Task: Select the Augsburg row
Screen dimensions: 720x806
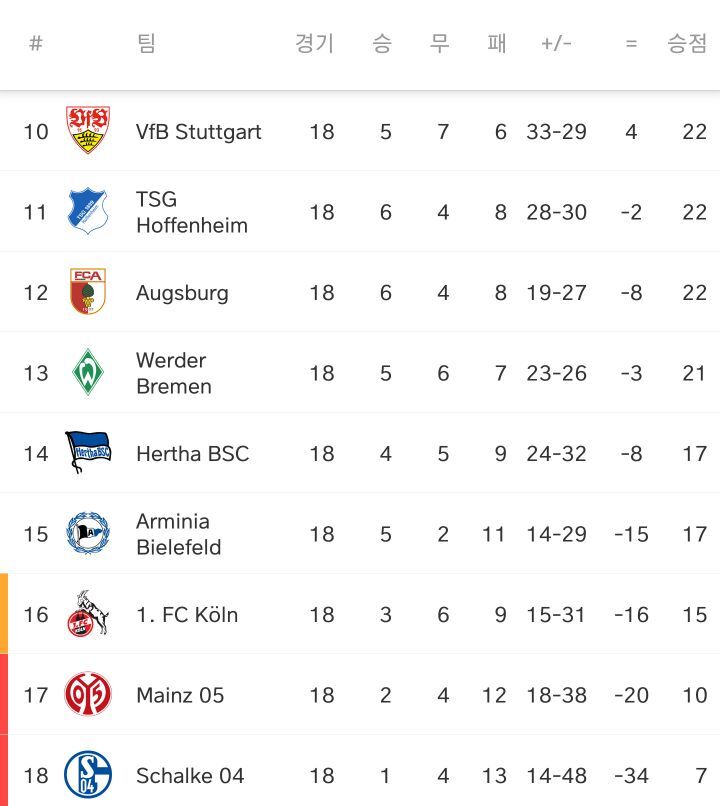Action: click(x=182, y=293)
